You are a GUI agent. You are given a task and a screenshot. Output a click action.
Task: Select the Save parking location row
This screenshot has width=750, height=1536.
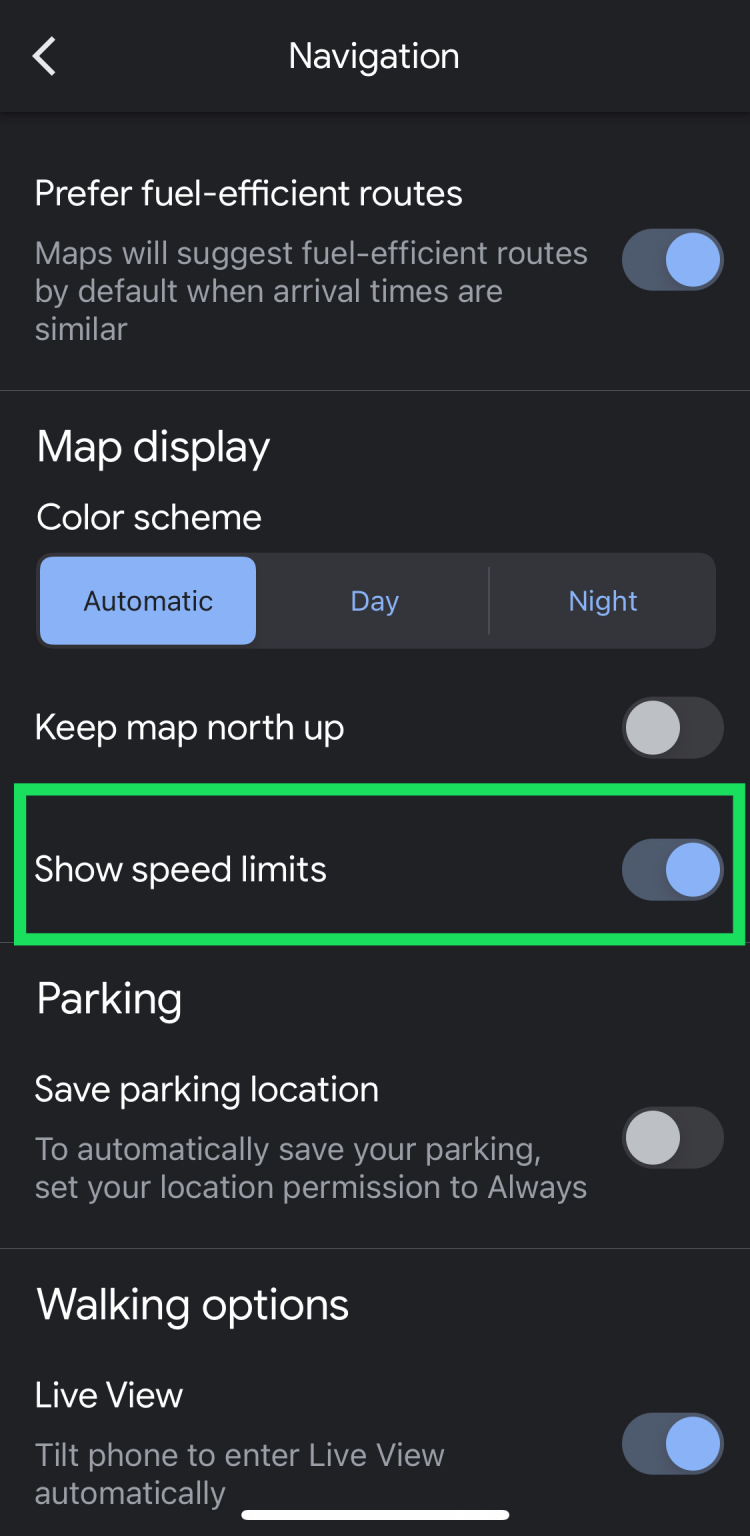point(206,1089)
